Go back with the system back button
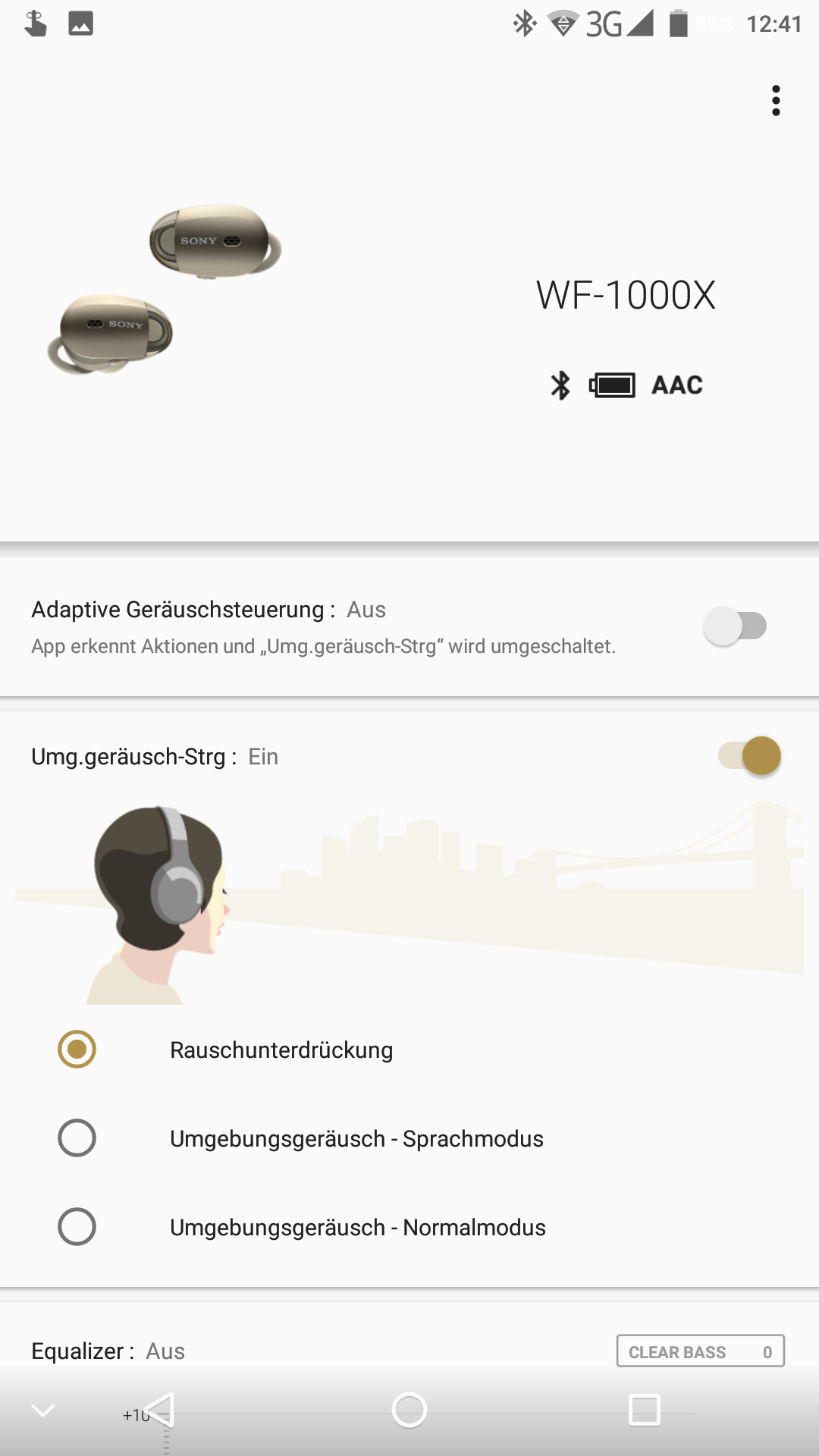The width and height of the screenshot is (819, 1456). (x=161, y=1410)
